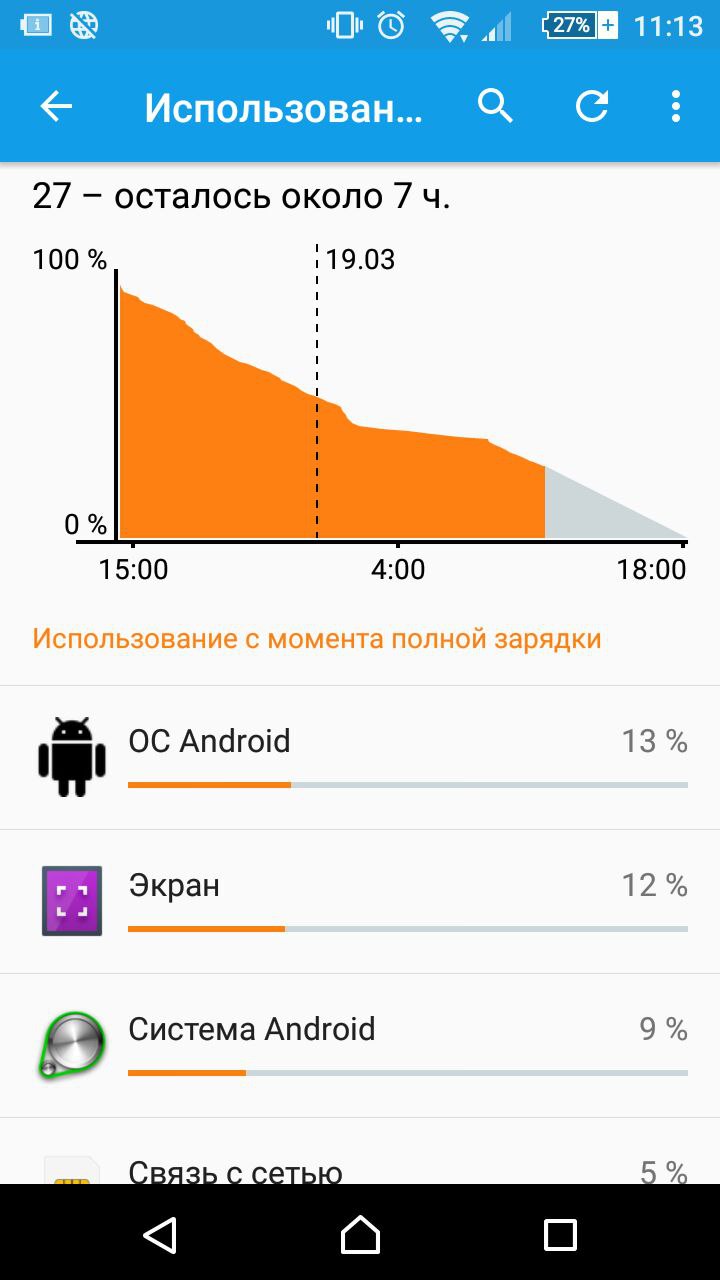Viewport: 720px width, 1280px height.
Task: Open Экран battery usage details
Action: click(x=360, y=901)
